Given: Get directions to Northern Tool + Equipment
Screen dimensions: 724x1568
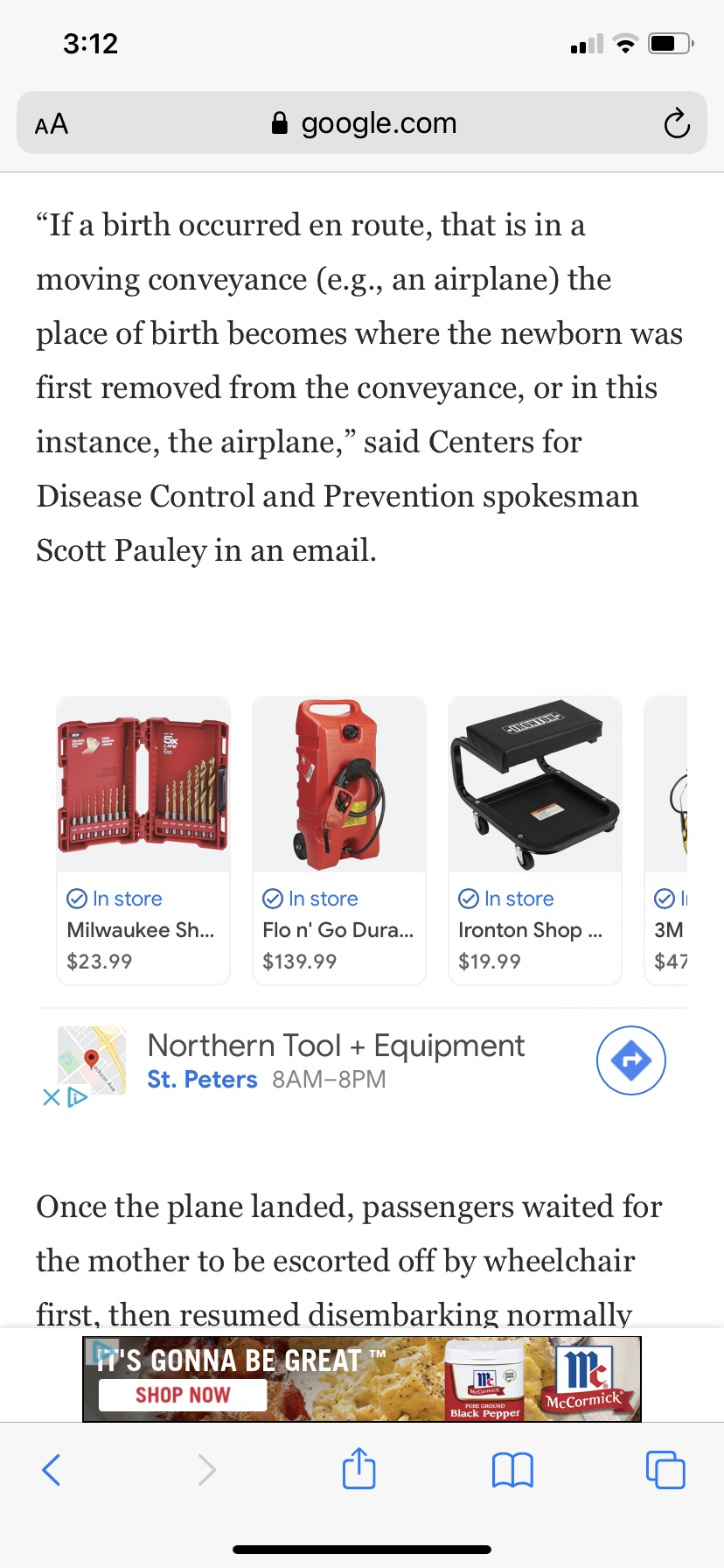Looking at the screenshot, I should click(630, 1060).
